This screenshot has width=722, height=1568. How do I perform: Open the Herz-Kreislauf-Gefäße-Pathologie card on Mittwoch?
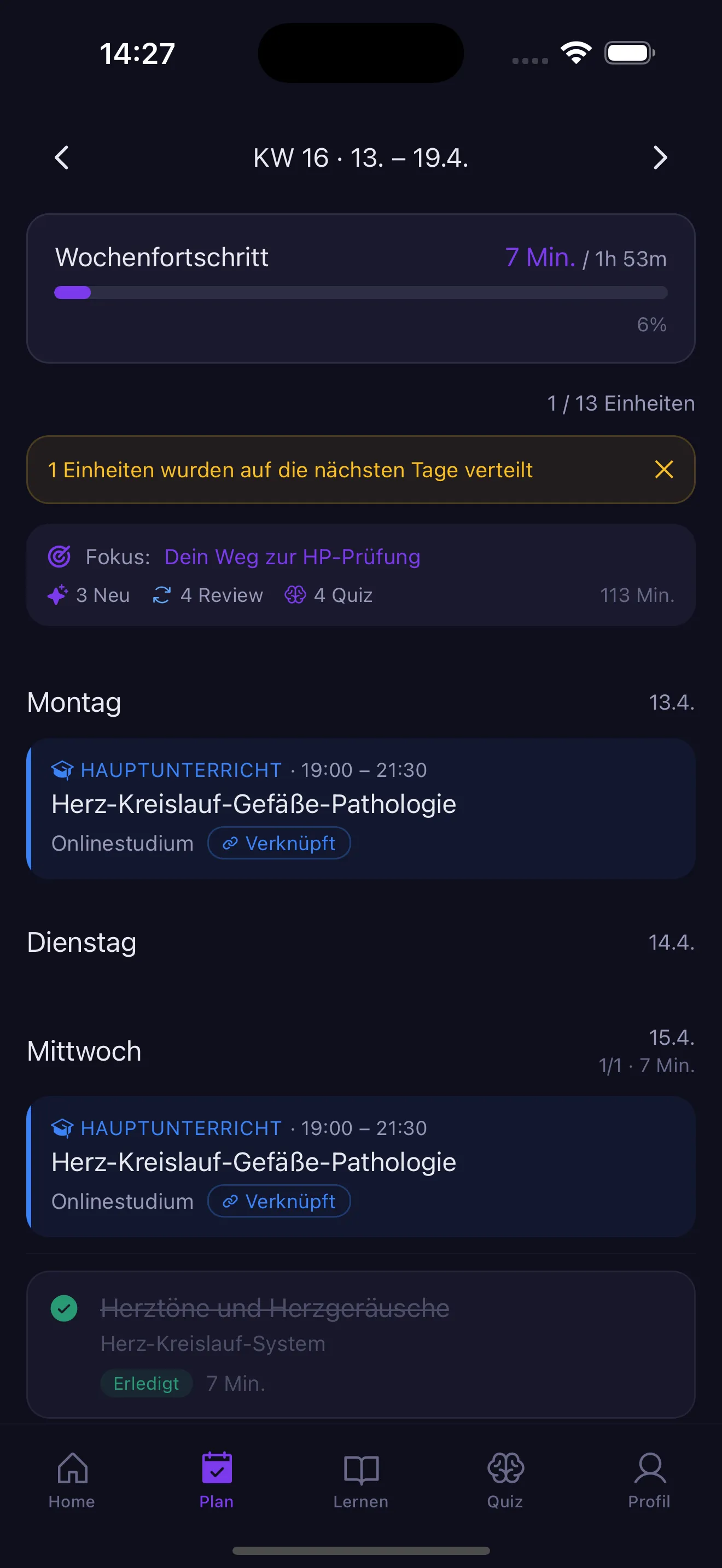360,1166
